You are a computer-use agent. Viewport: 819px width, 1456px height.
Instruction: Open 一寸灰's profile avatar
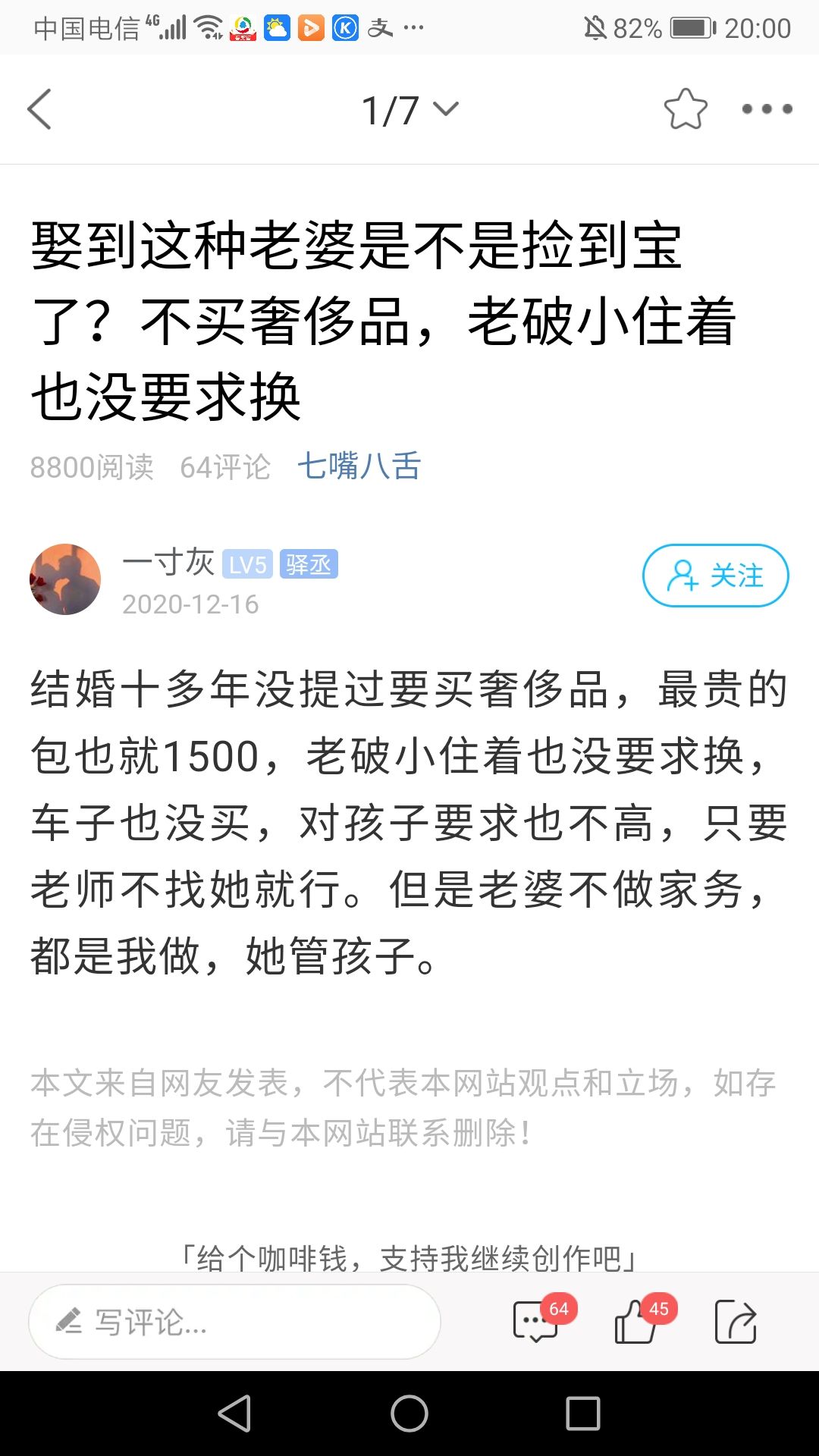point(65,579)
